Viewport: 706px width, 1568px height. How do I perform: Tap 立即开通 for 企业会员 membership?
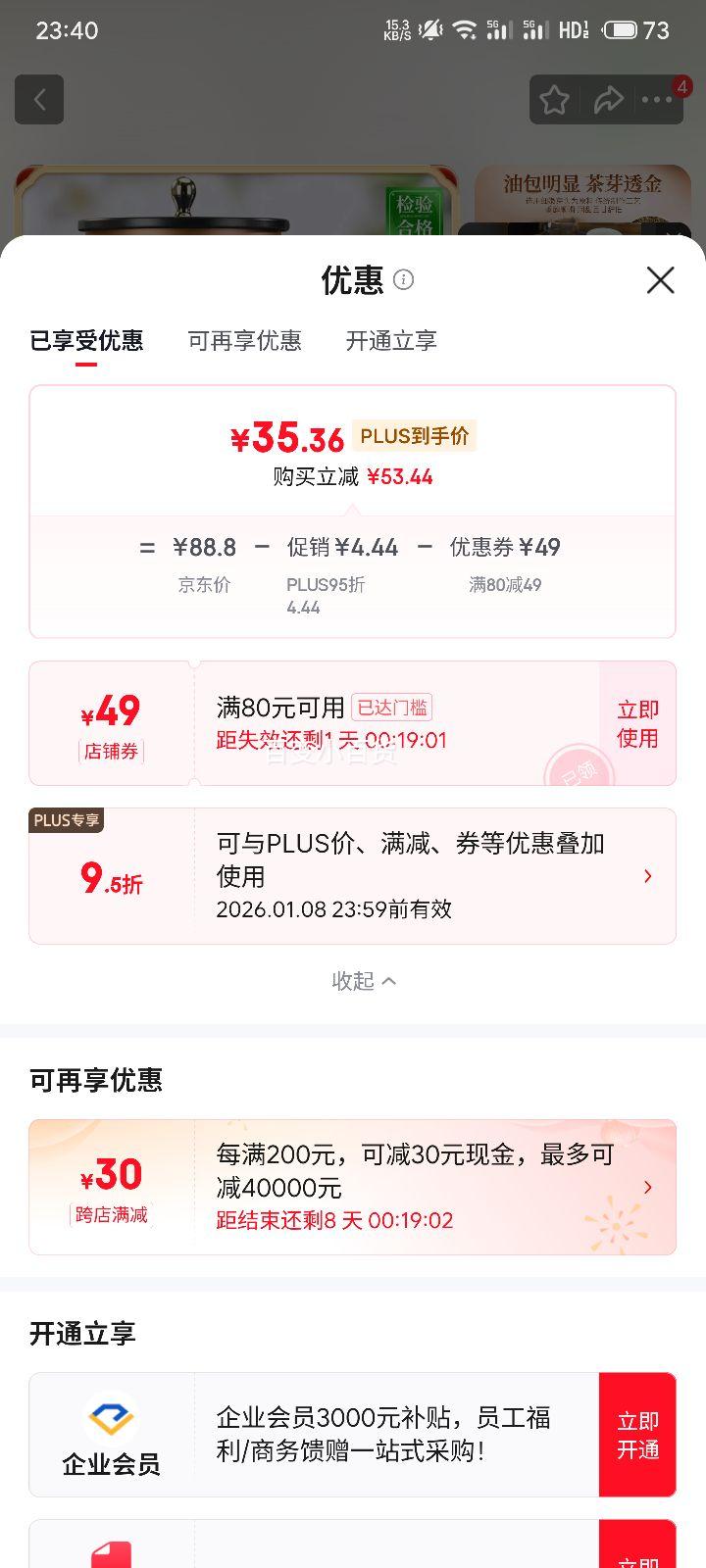click(637, 1434)
